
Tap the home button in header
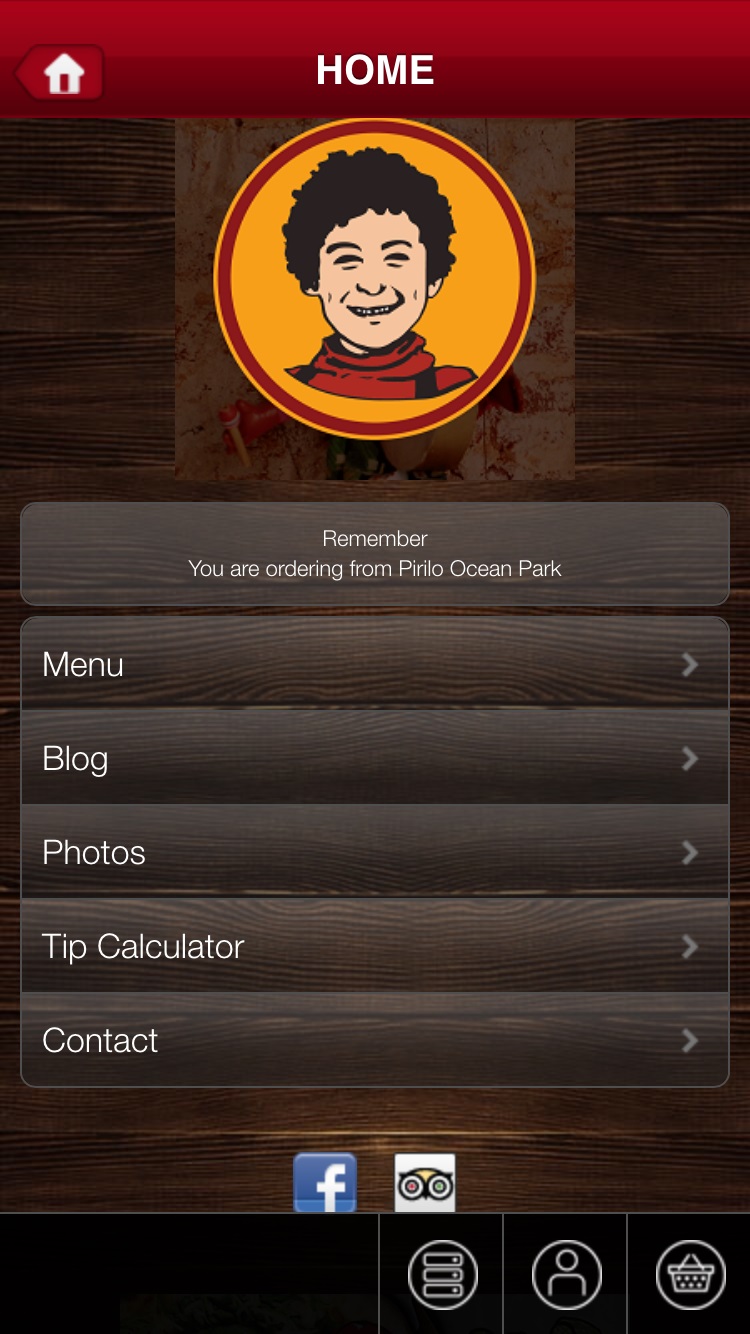[61, 72]
